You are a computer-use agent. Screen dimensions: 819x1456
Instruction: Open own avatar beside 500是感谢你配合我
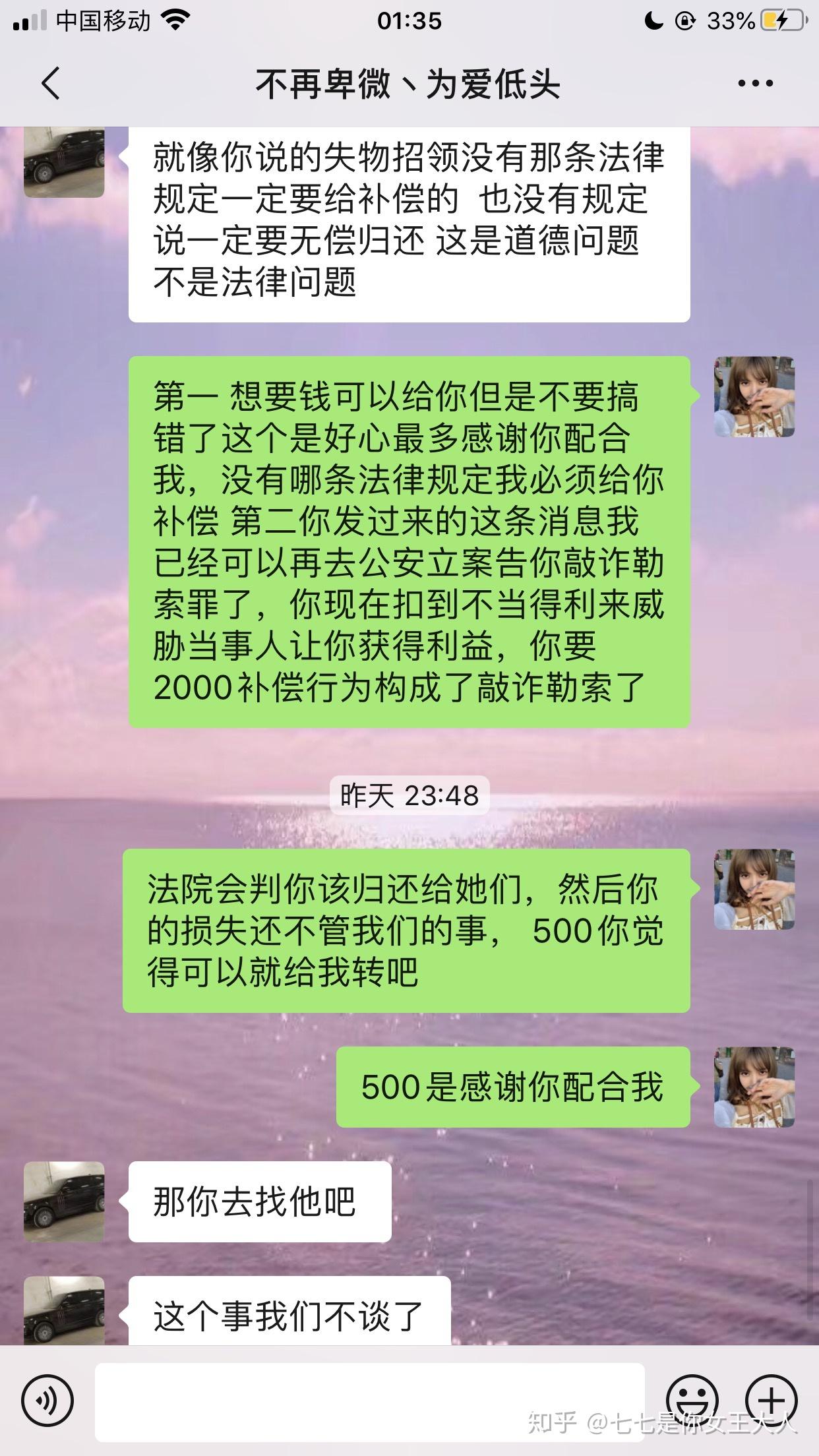(x=754, y=1087)
